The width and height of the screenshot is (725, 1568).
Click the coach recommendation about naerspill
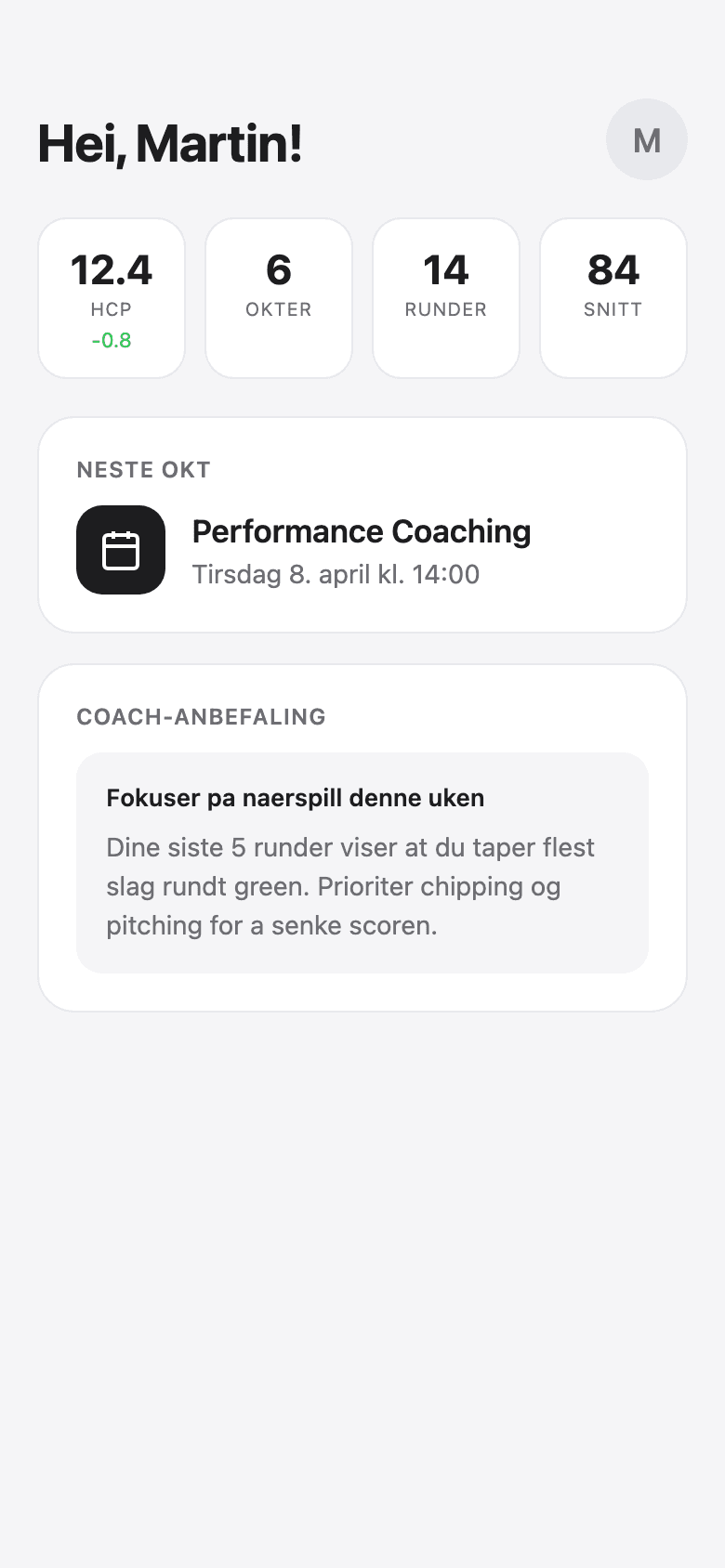[362, 862]
